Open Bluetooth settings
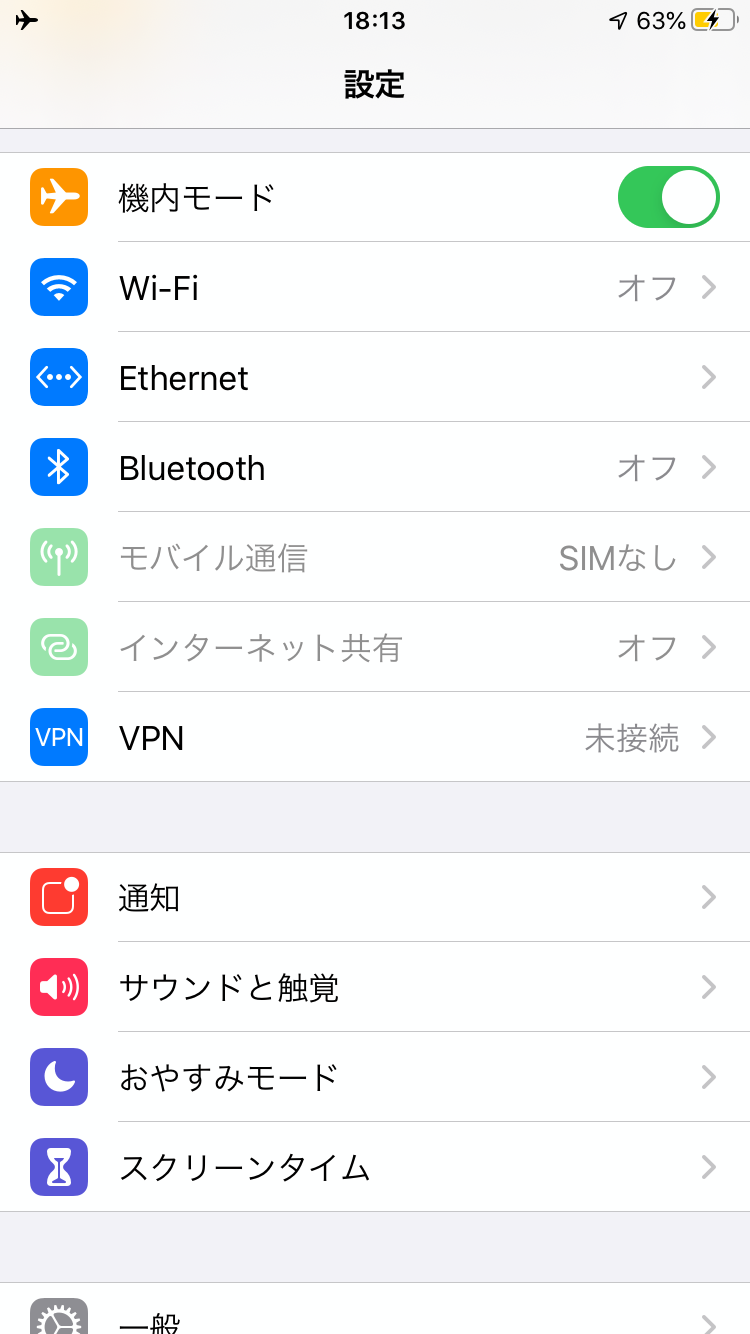The height and width of the screenshot is (1334, 750). tap(375, 468)
